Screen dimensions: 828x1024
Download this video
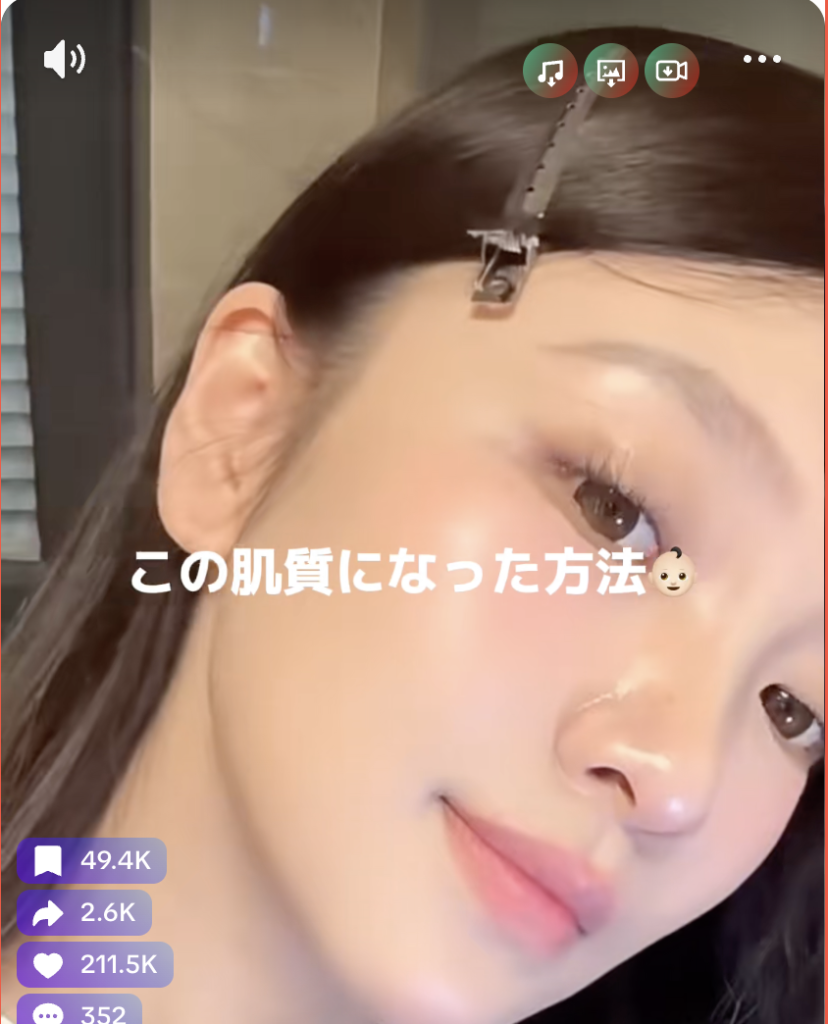coord(672,70)
